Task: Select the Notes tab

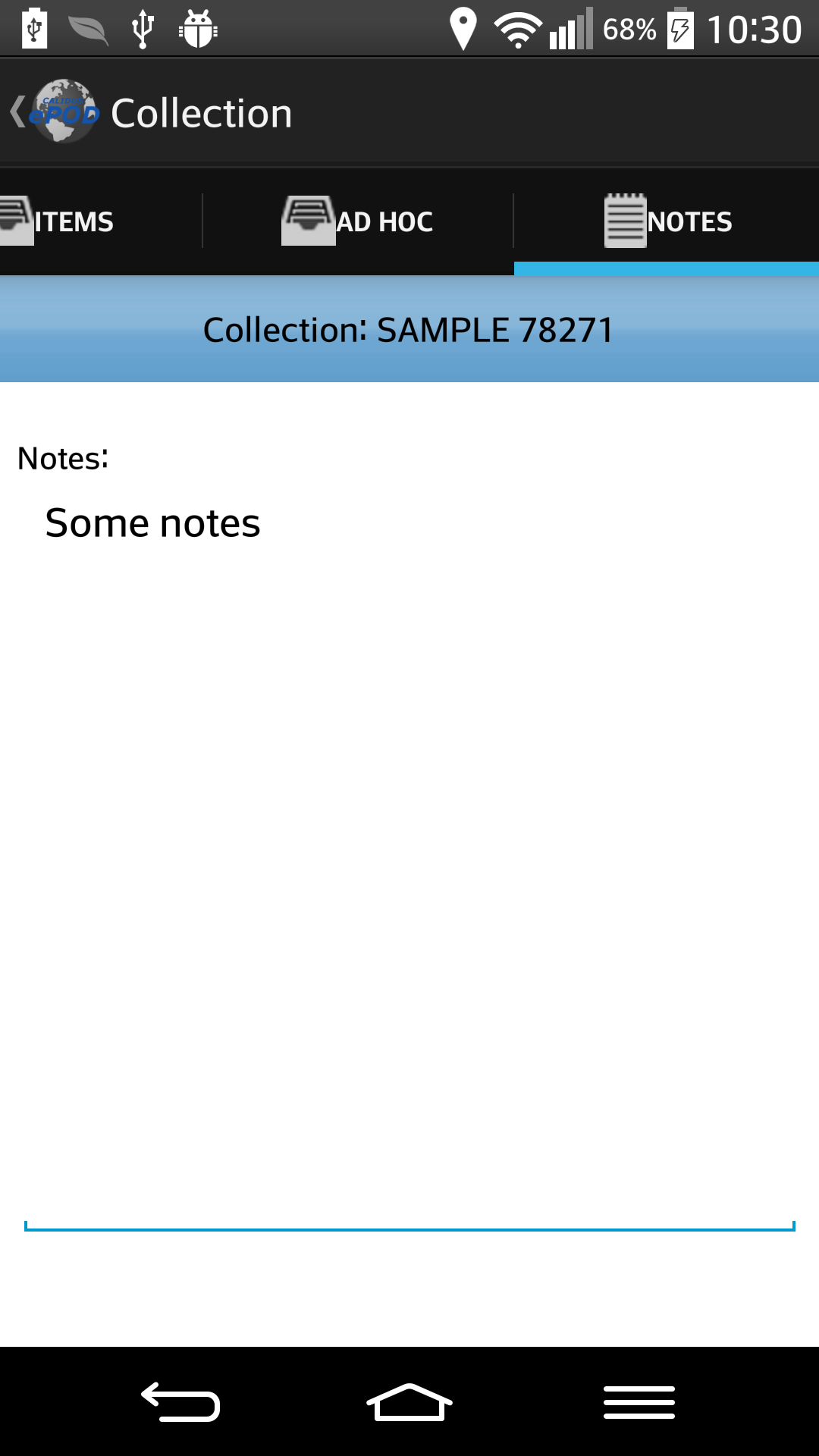Action: click(667, 221)
